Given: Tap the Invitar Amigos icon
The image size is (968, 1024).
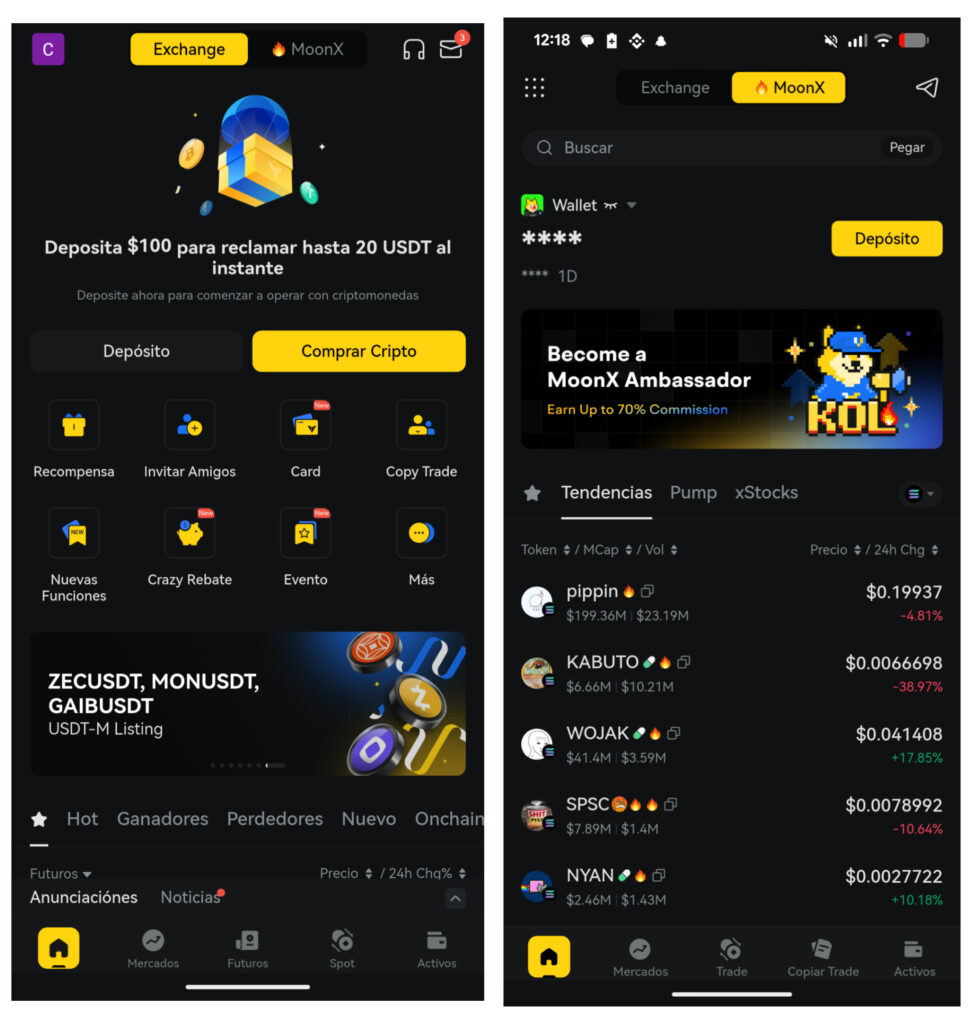Looking at the screenshot, I should tap(189, 424).
